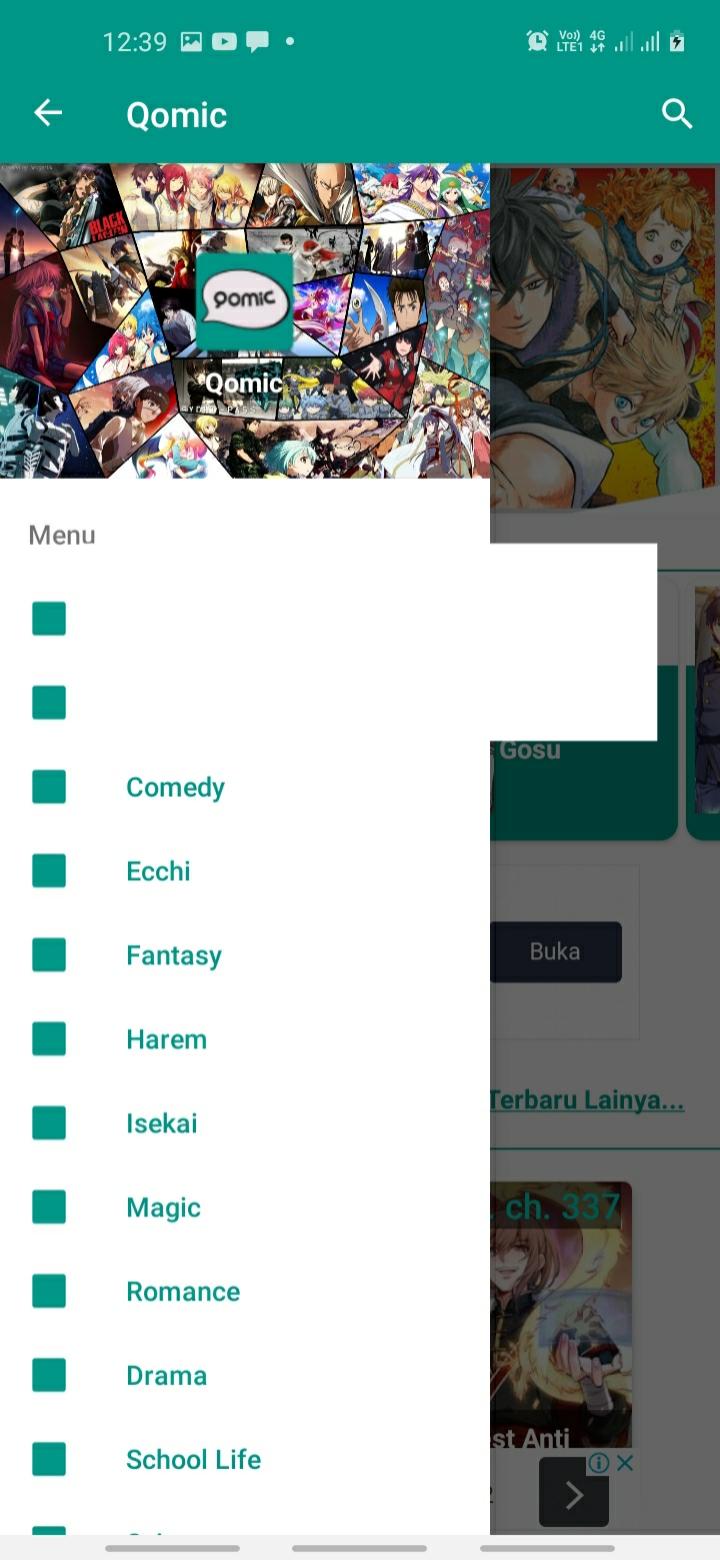Image resolution: width=720 pixels, height=1560 pixels.
Task: Open the search icon
Action: (677, 114)
